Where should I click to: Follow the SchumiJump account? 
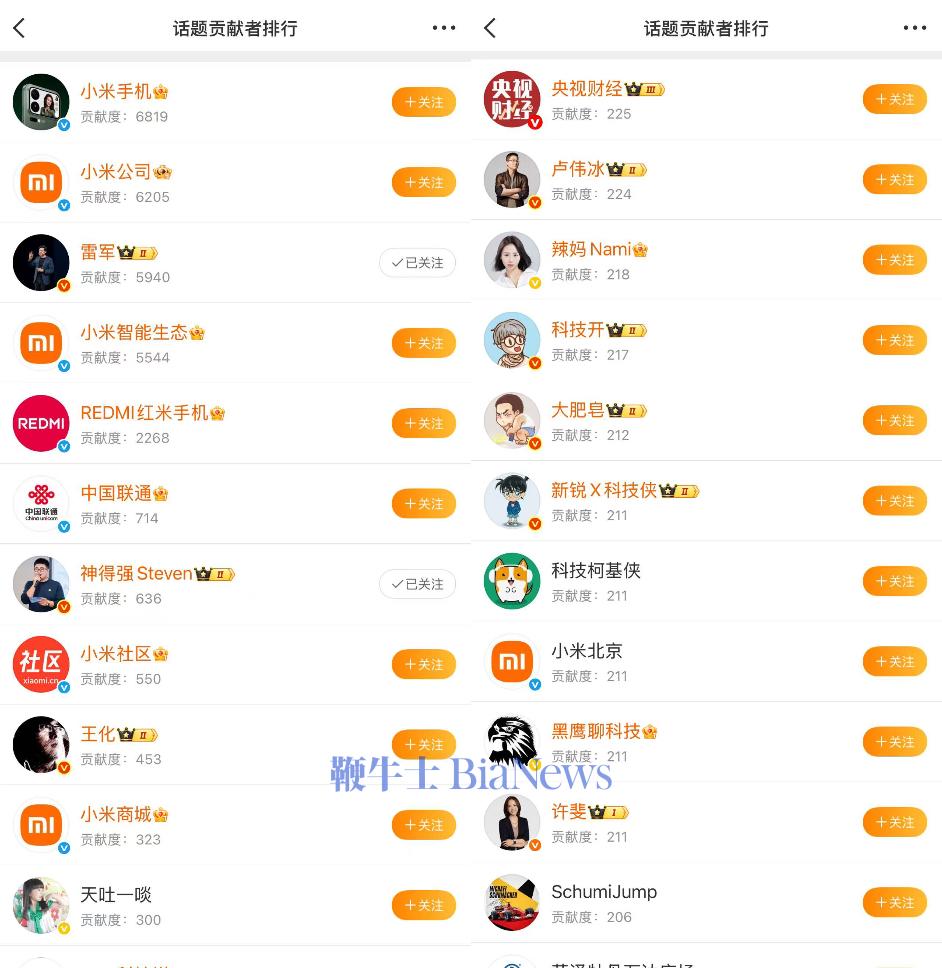894,902
